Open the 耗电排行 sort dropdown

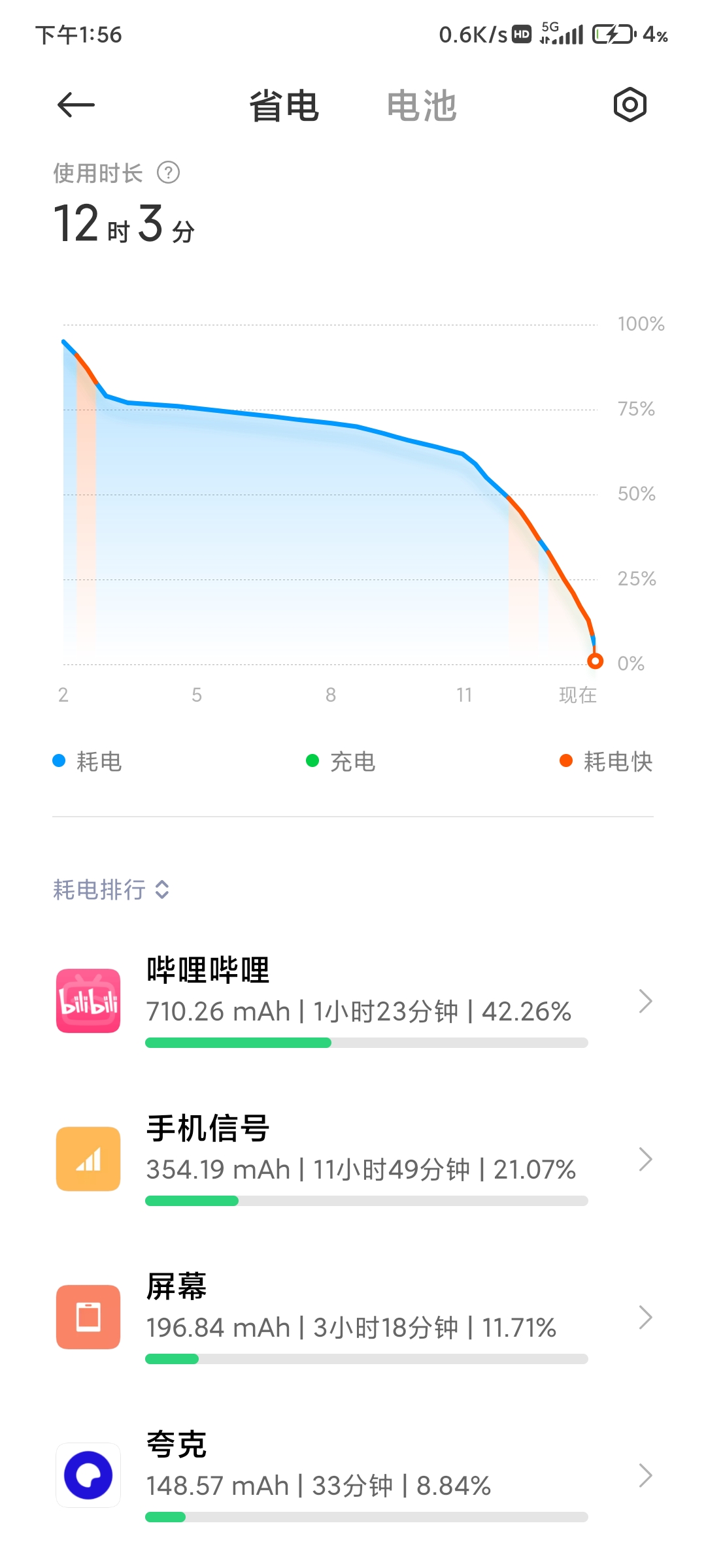click(111, 889)
